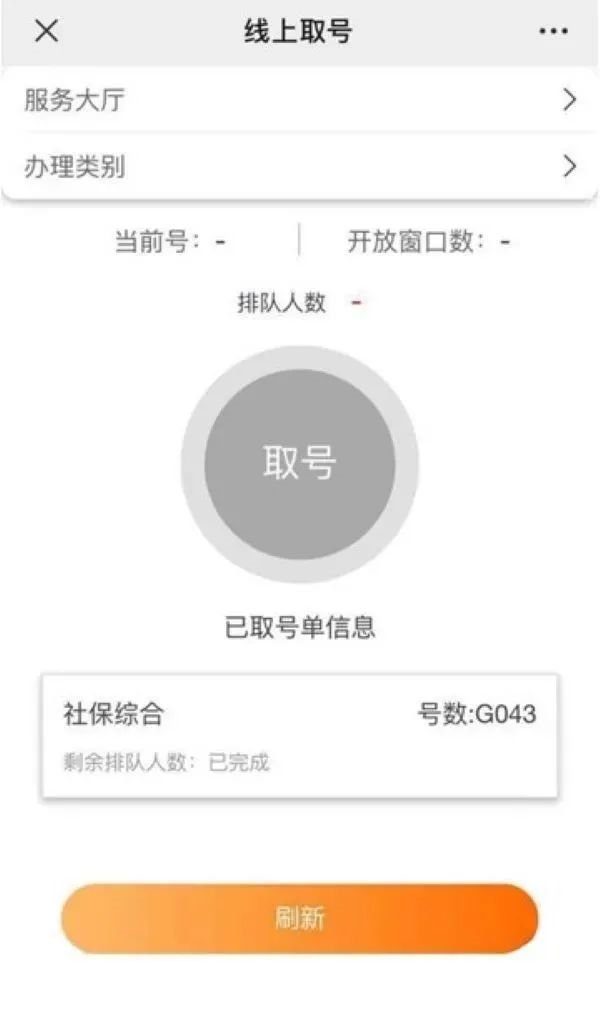Viewport: 600px width, 1019px height.
Task: Close the 线上取号 page
Action: pyautogui.click(x=46, y=31)
